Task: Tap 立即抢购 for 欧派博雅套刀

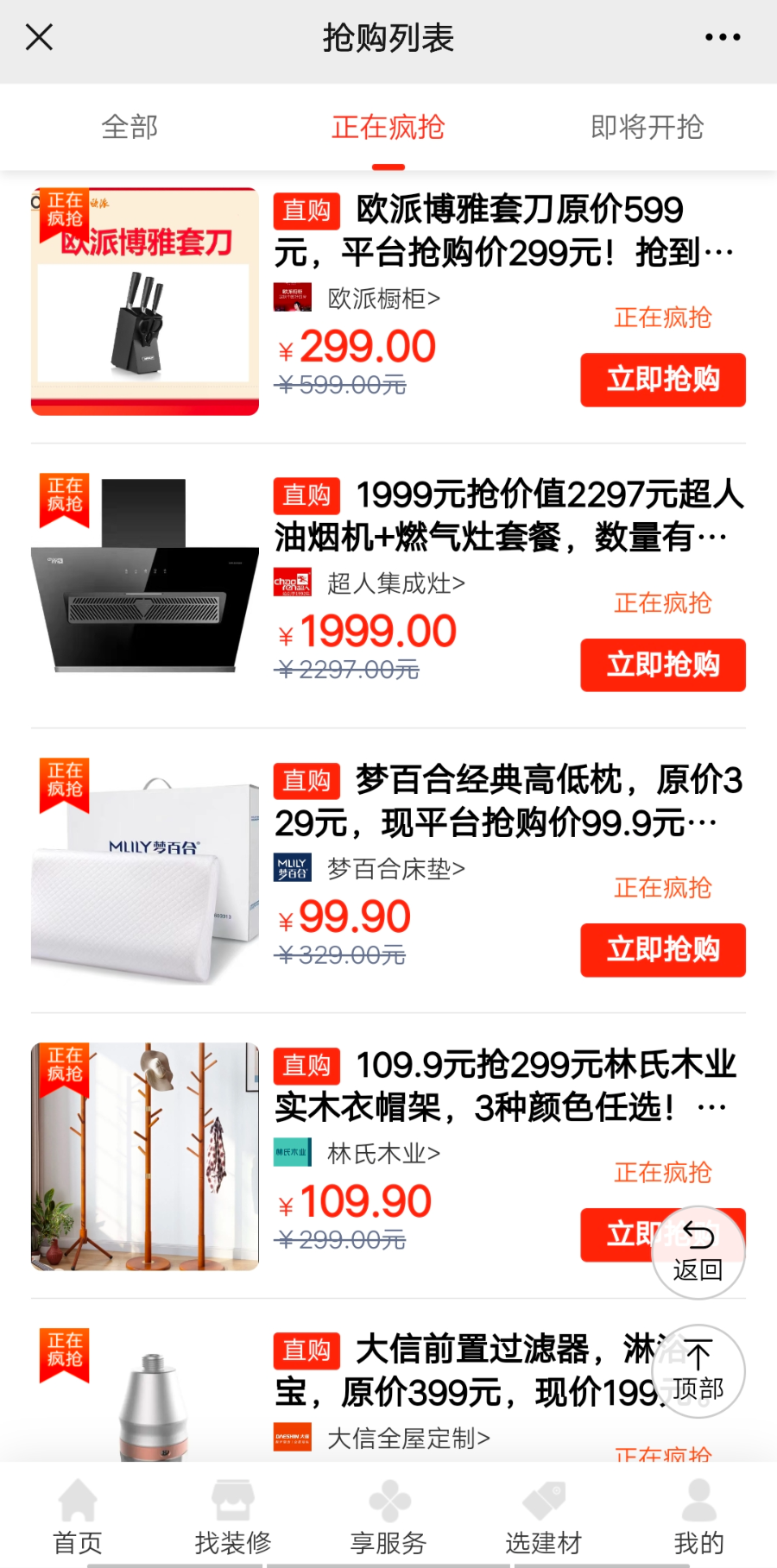Action: pos(662,380)
